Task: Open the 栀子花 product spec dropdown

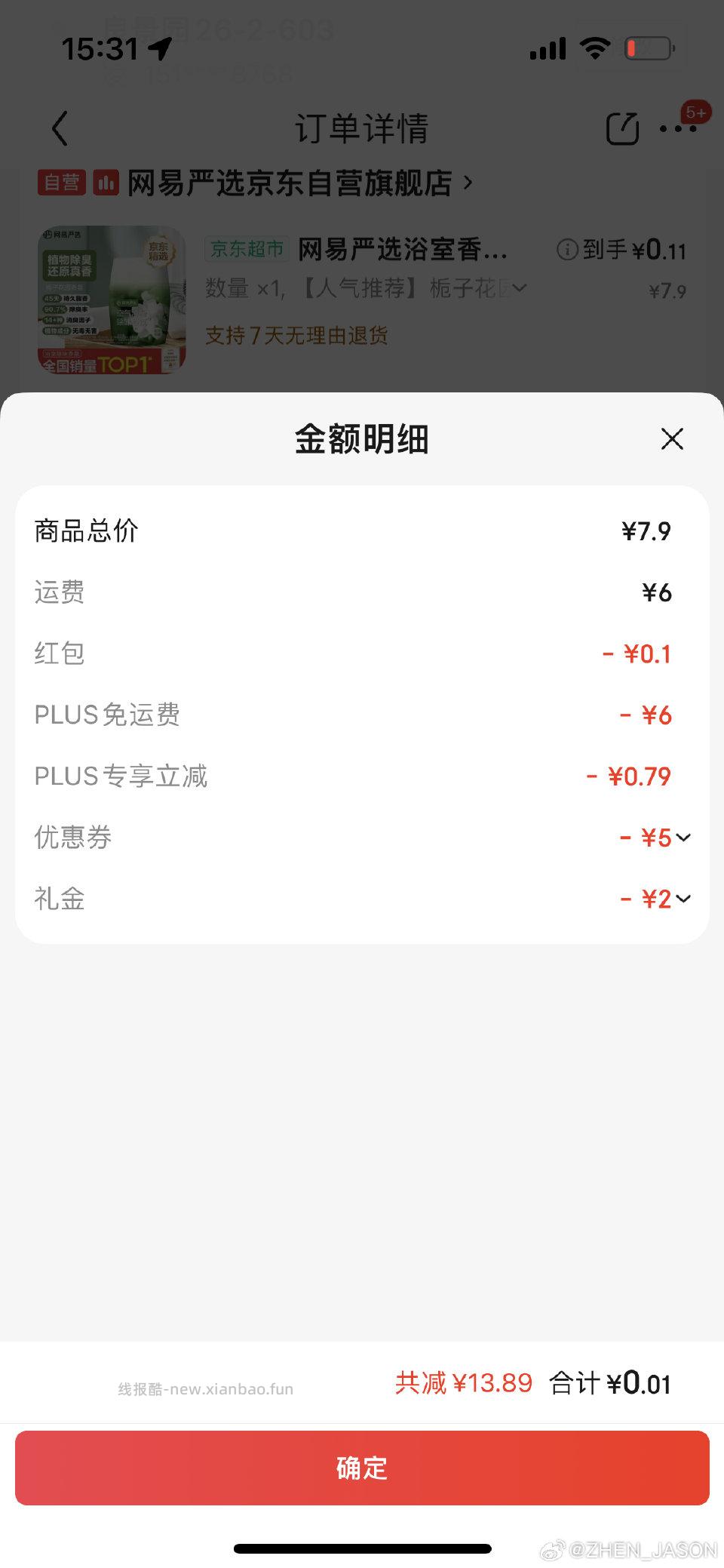Action: point(520,288)
